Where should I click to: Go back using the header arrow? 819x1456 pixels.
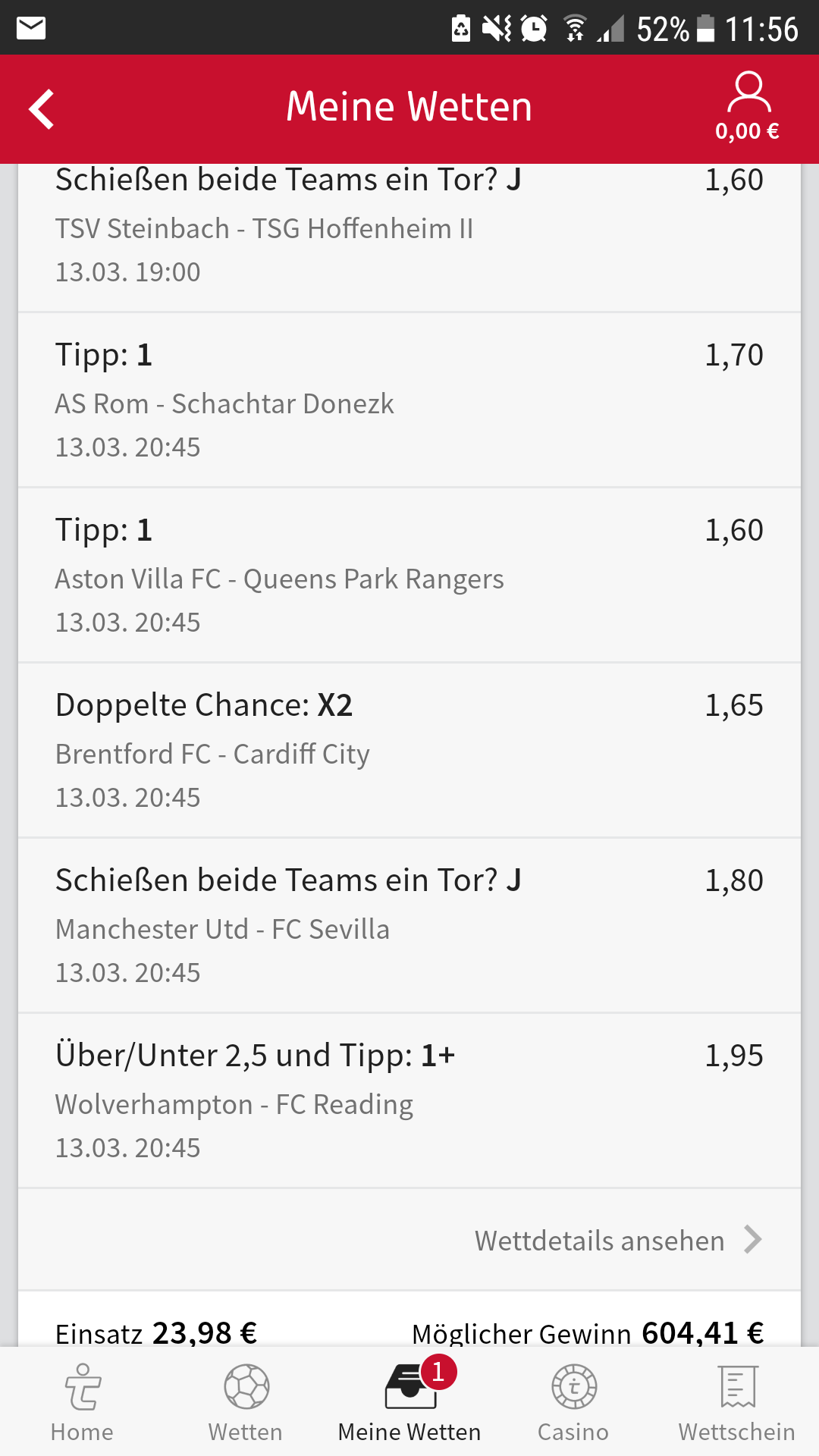pyautogui.click(x=42, y=109)
